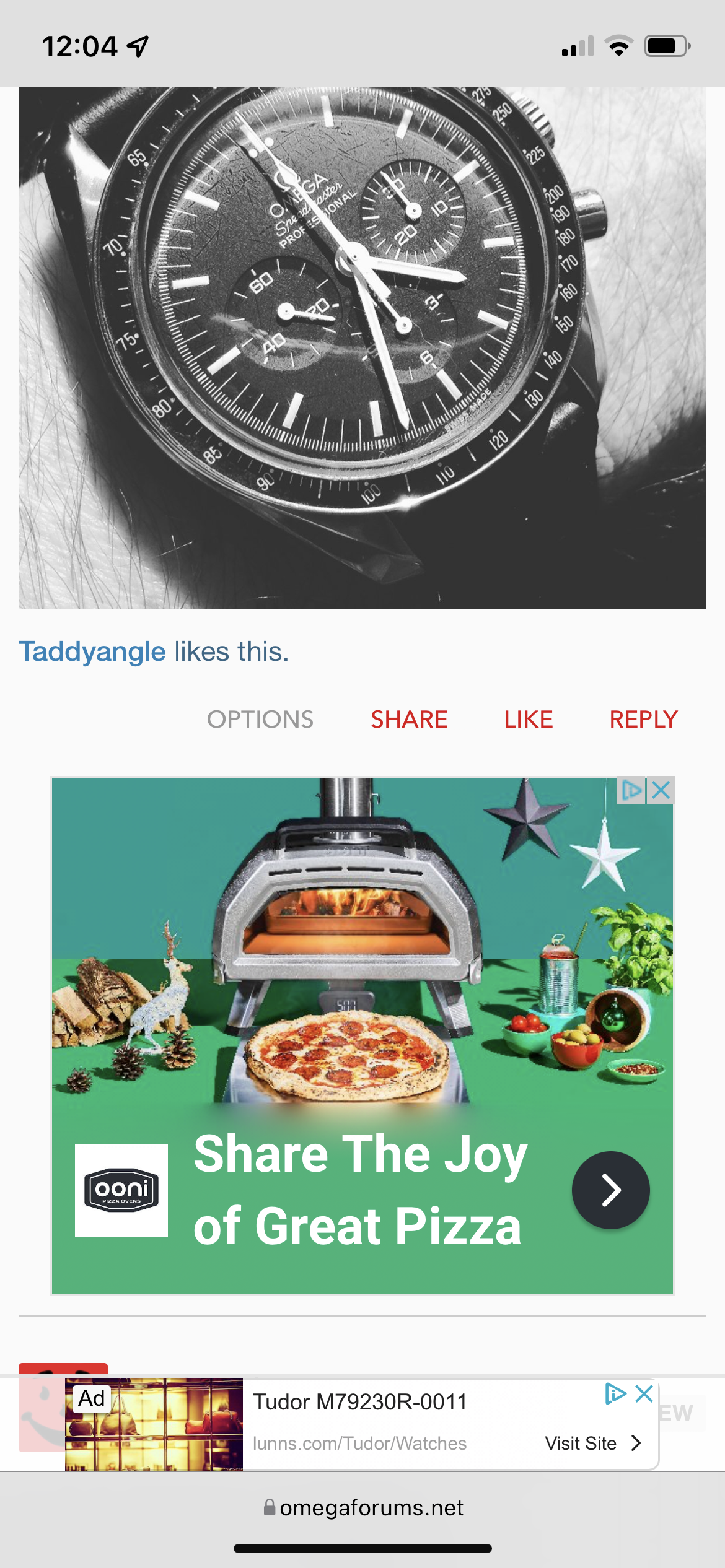The height and width of the screenshot is (1568, 725).
Task: Open the Speedmaster watch photo
Action: coord(362,347)
